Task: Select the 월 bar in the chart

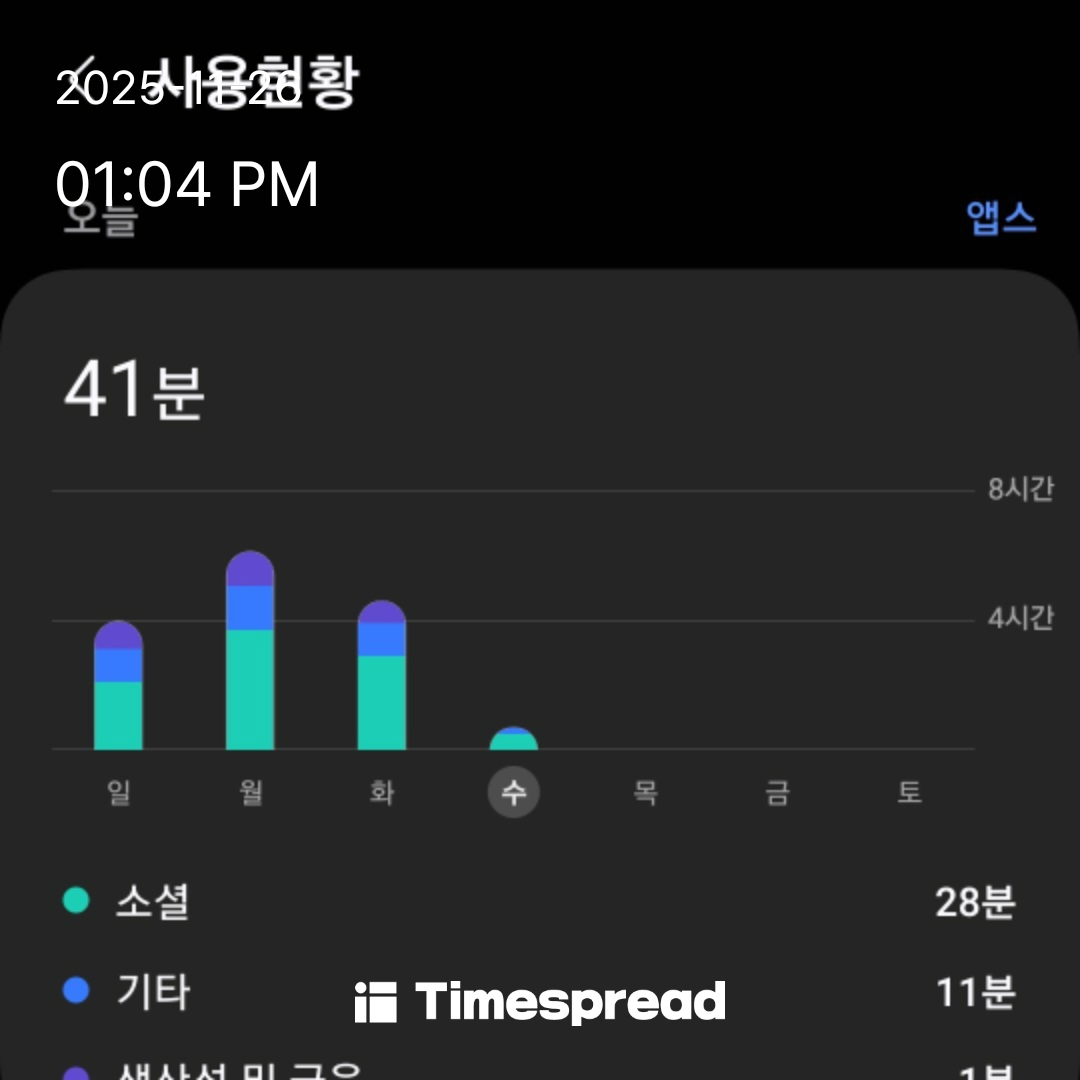Action: (x=250, y=652)
